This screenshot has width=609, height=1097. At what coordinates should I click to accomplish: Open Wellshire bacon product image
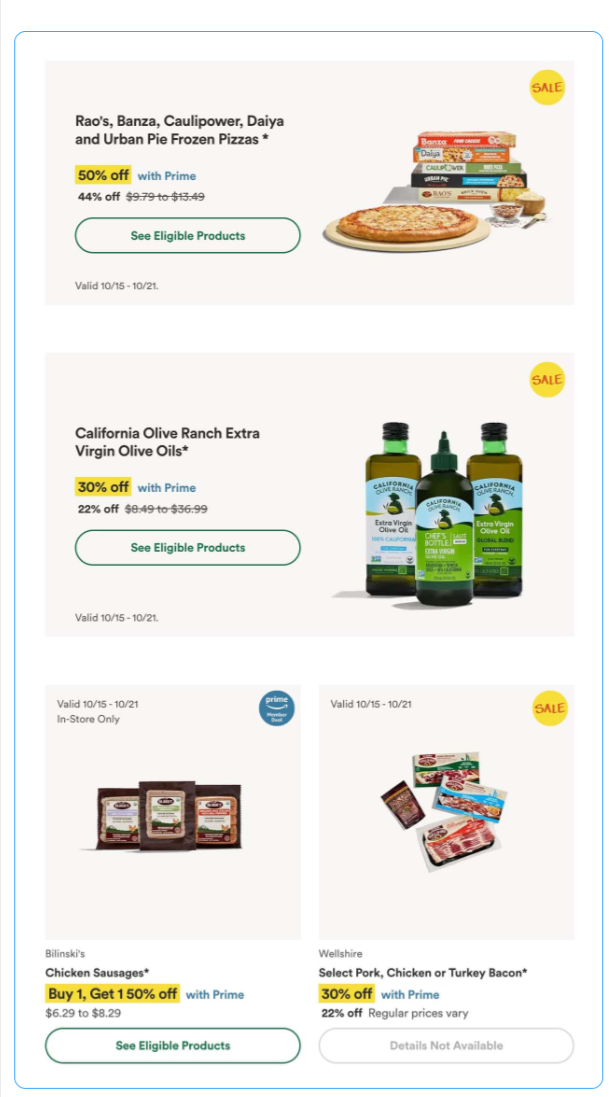(x=445, y=812)
